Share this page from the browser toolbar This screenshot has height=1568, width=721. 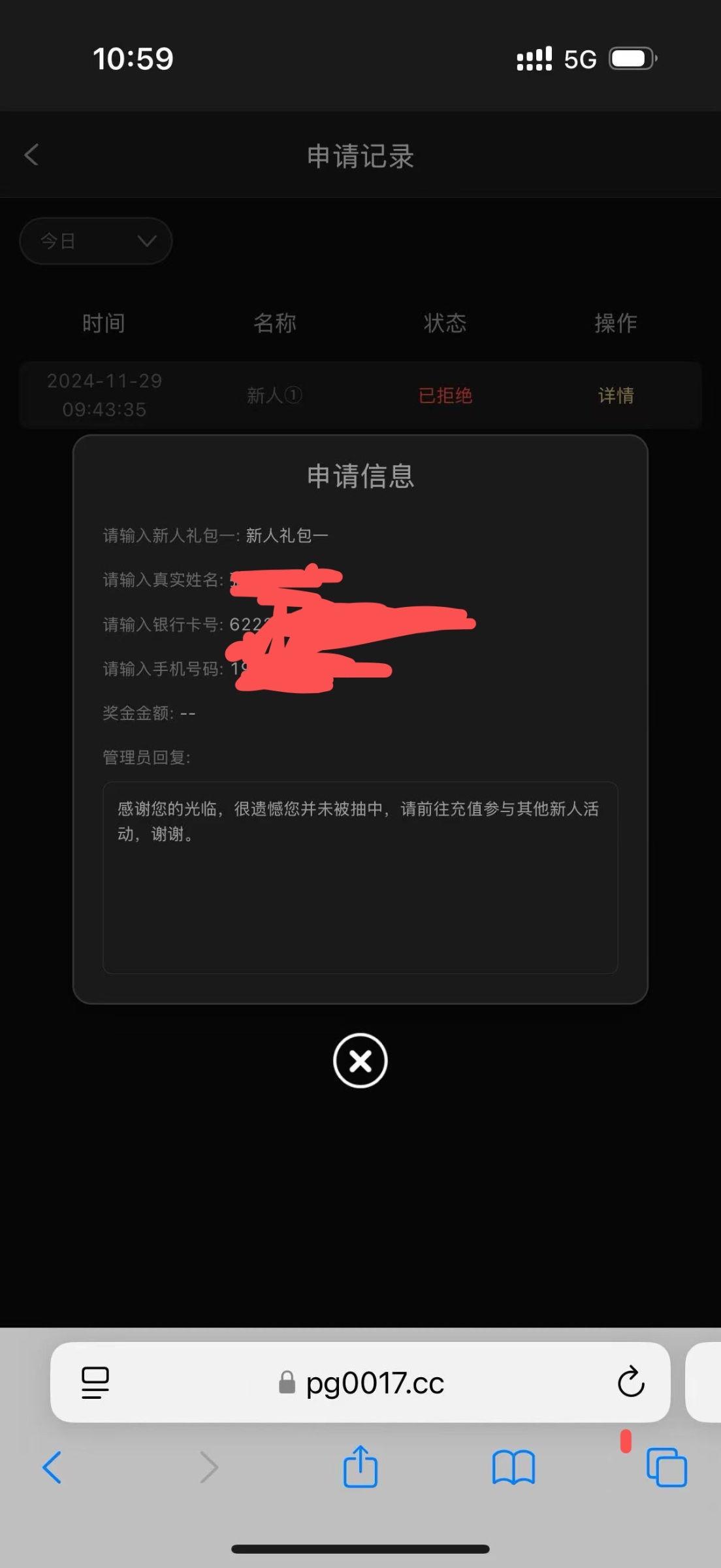pos(360,1467)
